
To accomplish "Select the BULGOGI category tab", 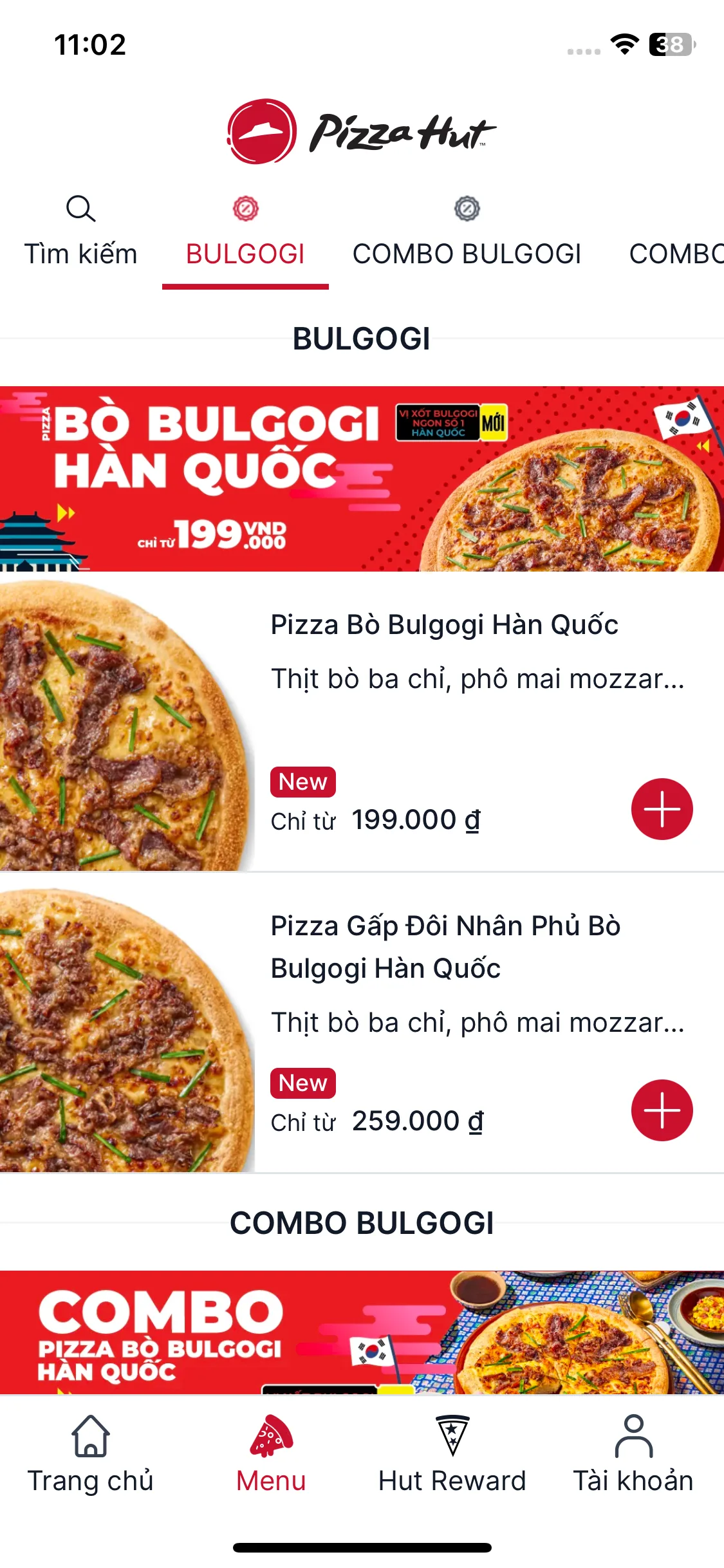I will click(245, 237).
